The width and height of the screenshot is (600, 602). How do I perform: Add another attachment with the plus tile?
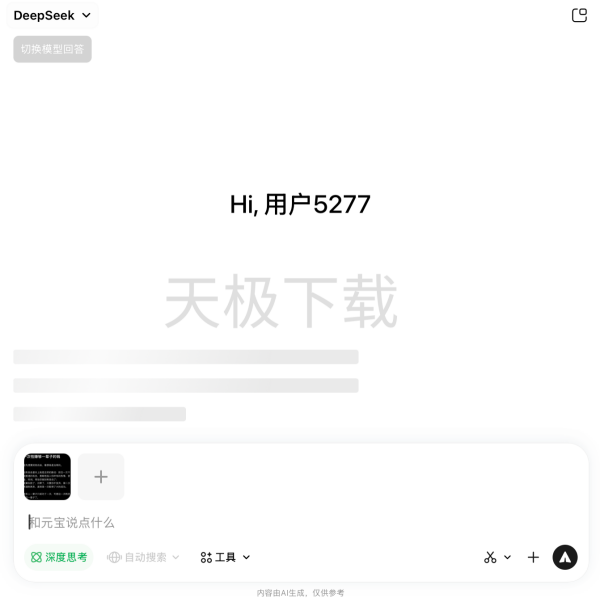(101, 477)
